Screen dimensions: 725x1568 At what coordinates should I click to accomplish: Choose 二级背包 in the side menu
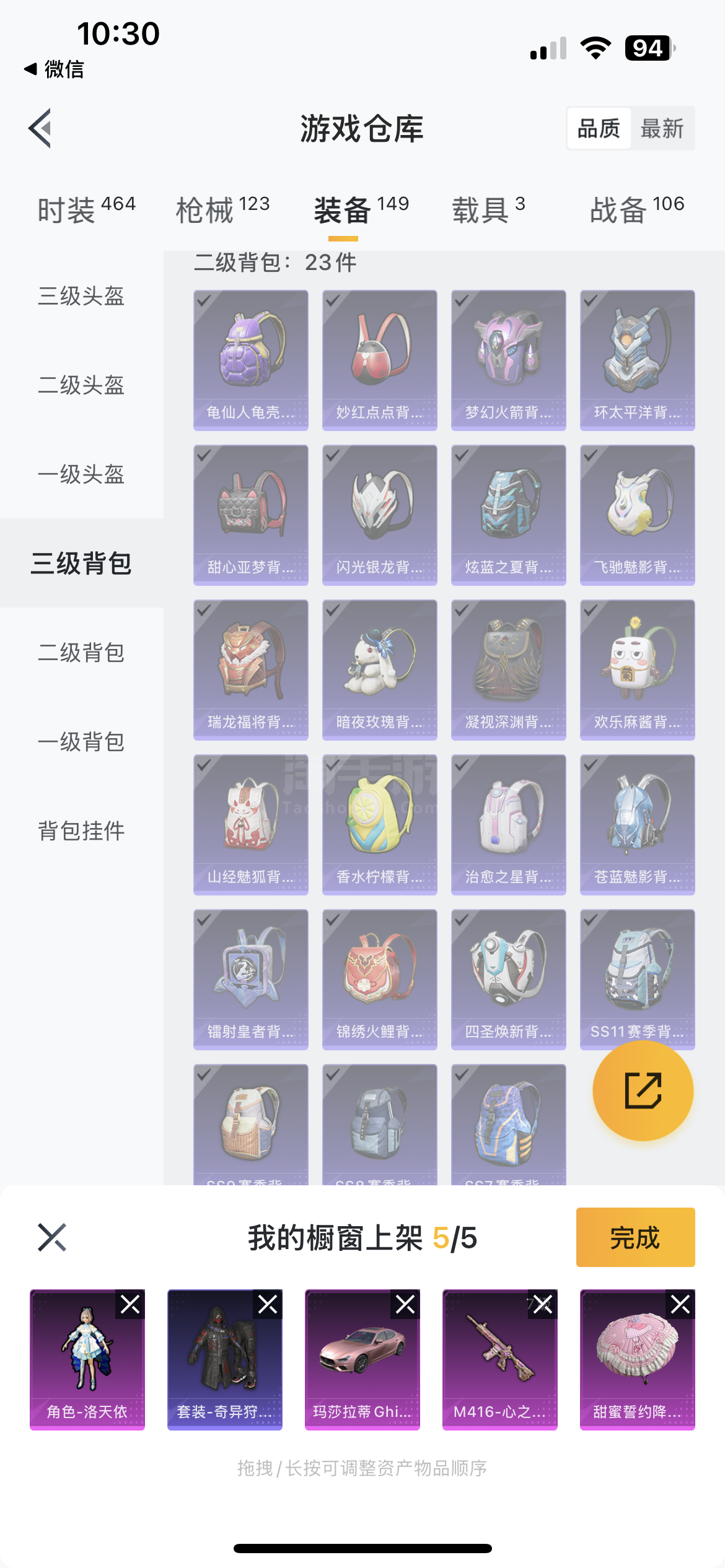click(81, 653)
